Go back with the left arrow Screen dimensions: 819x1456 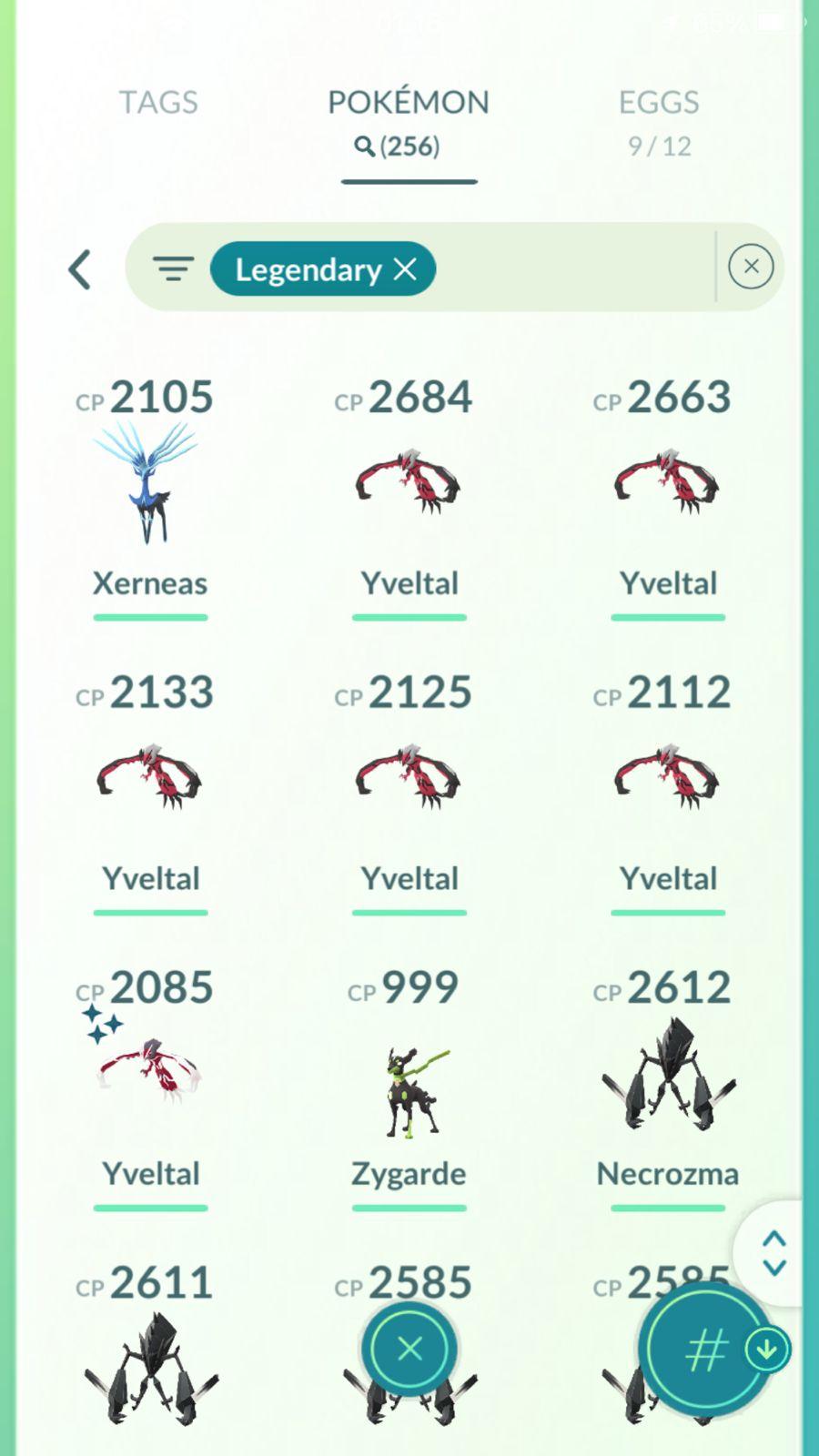point(80,269)
